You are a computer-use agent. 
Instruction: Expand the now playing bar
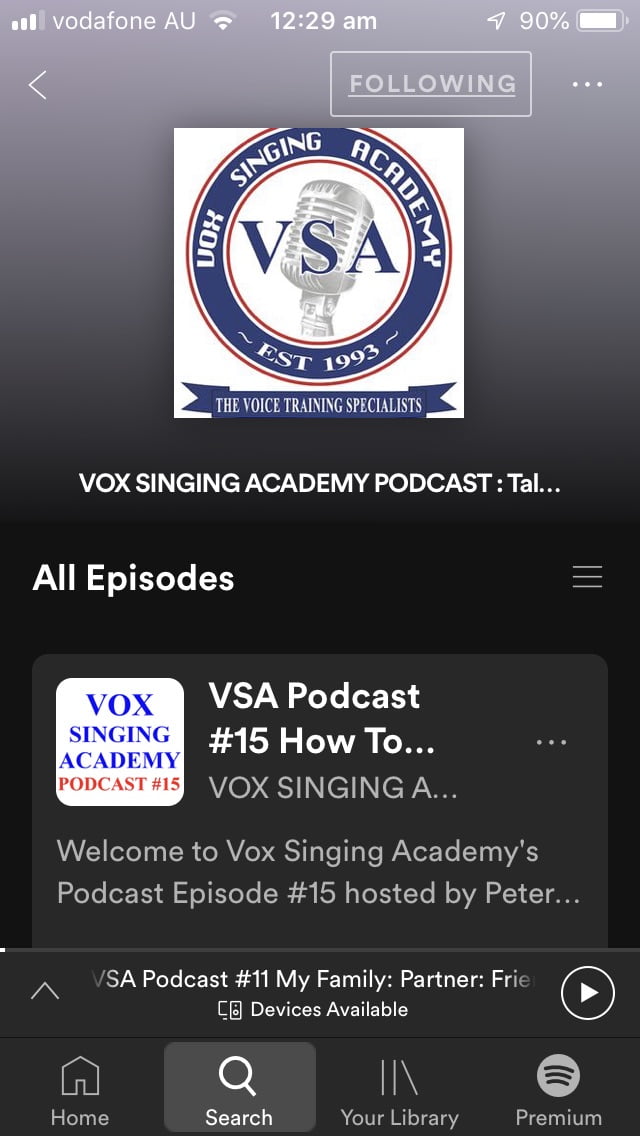point(45,990)
